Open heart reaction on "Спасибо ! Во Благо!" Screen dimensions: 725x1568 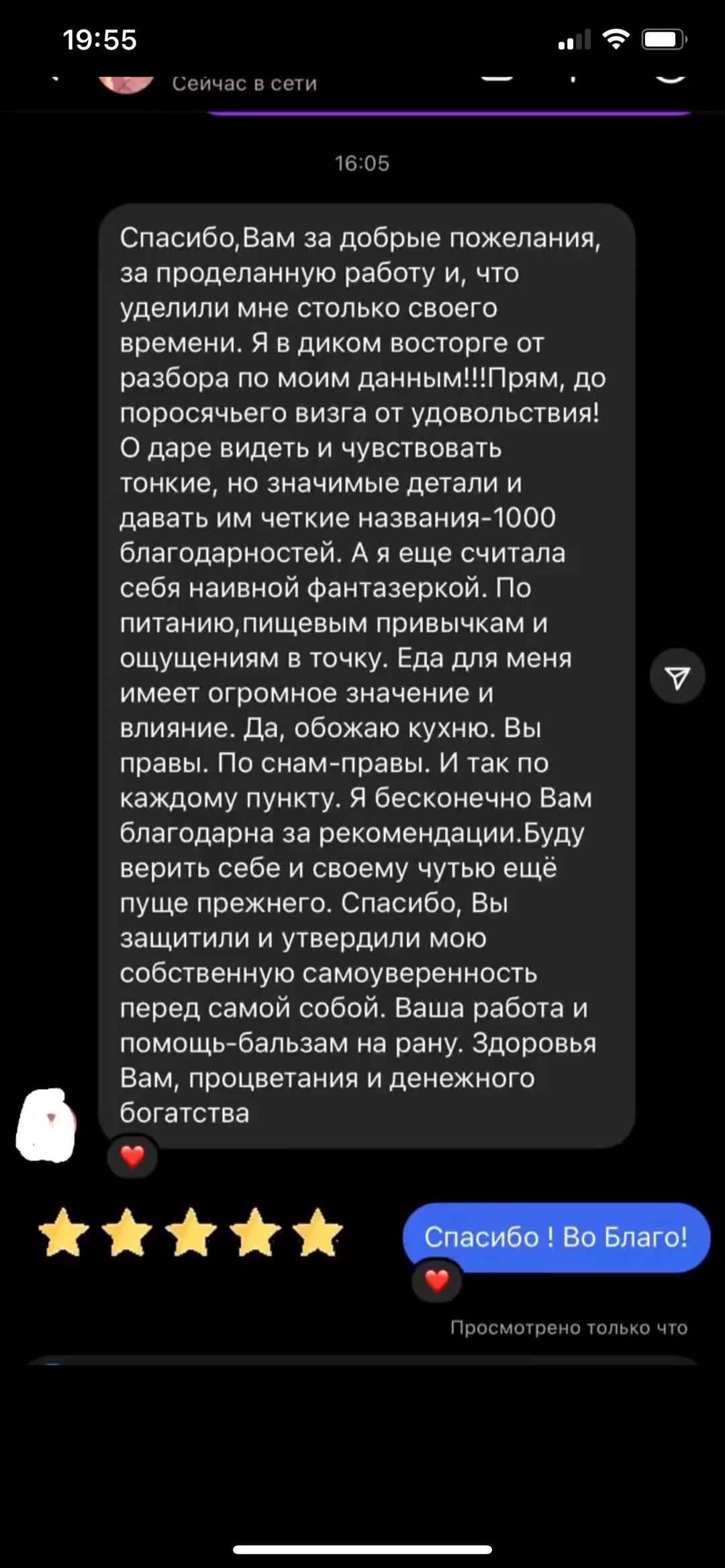click(436, 1281)
